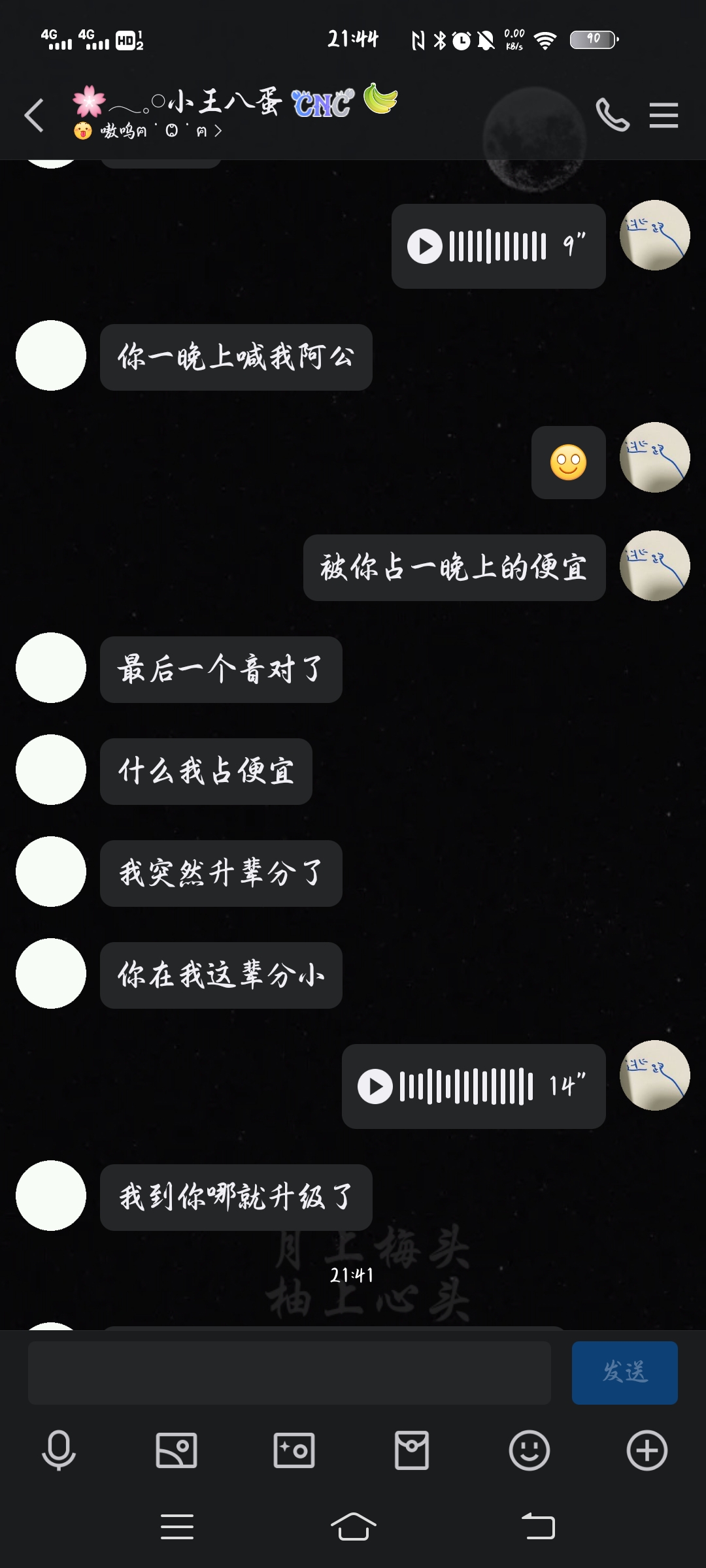Play the 14-second voice message
This screenshot has width=706, height=1568.
point(375,1086)
